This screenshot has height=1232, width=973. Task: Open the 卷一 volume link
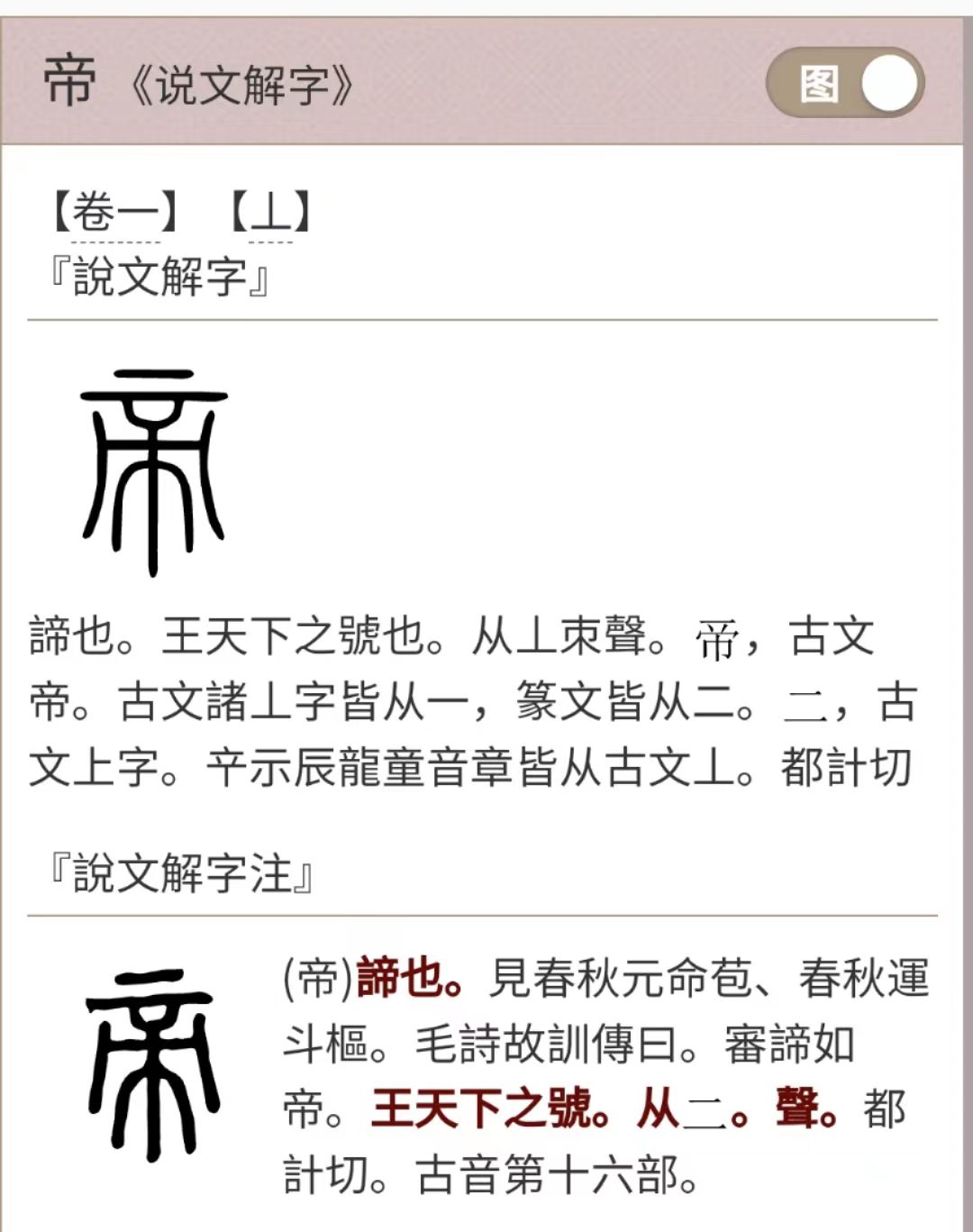pyautogui.click(x=115, y=213)
